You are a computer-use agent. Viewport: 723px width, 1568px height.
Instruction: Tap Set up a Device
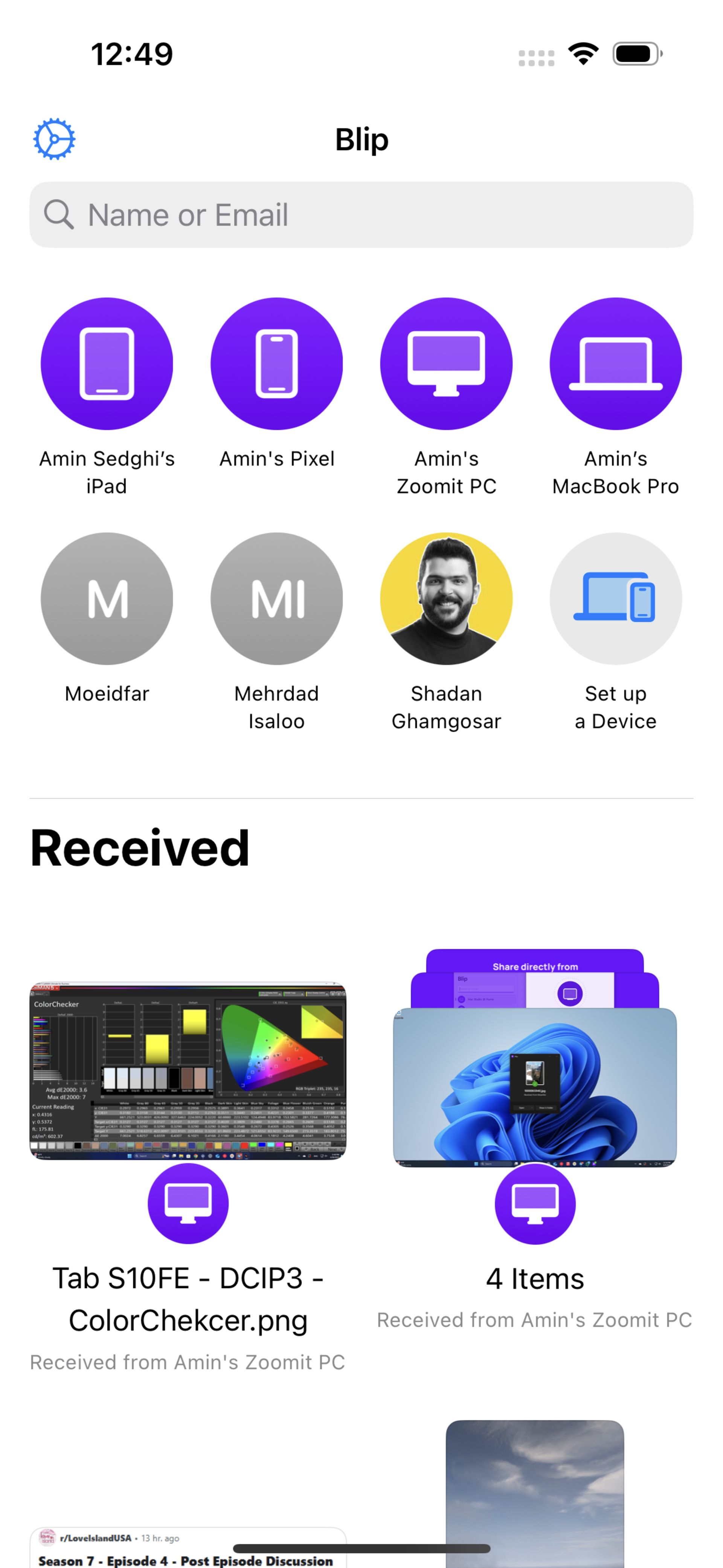(615, 598)
